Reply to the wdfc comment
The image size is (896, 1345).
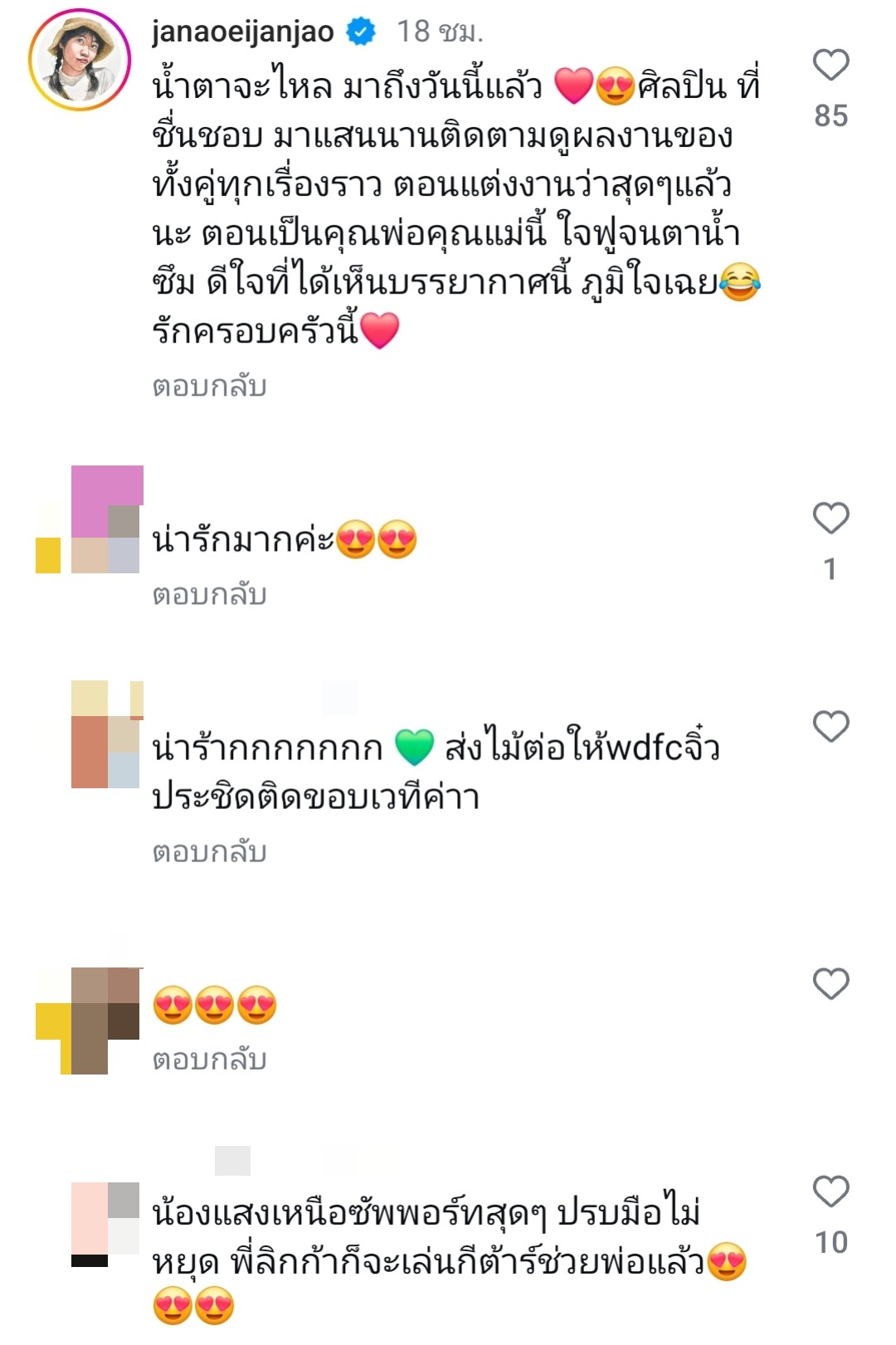[209, 852]
